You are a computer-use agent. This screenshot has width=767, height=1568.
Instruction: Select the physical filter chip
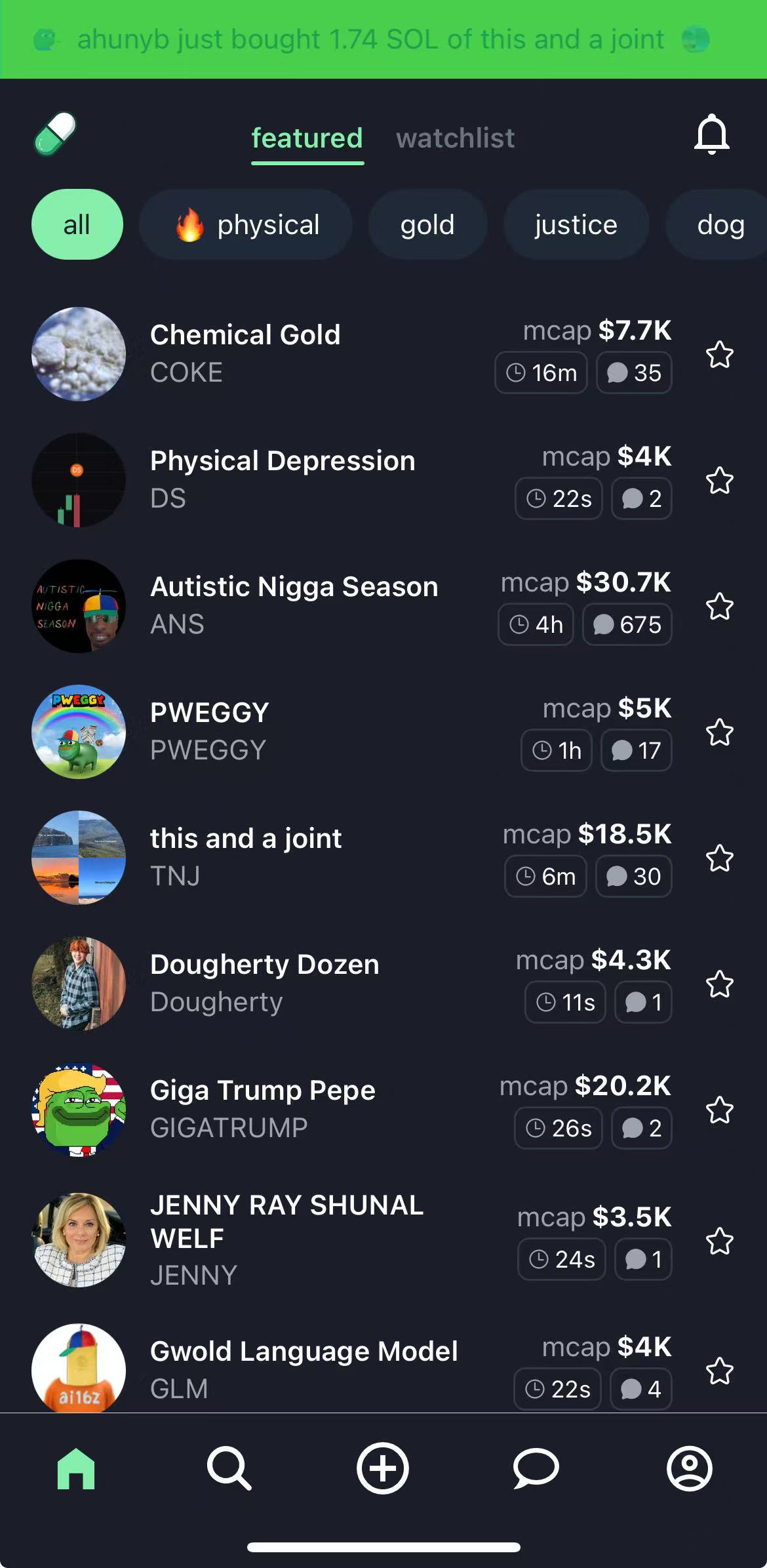[246, 225]
